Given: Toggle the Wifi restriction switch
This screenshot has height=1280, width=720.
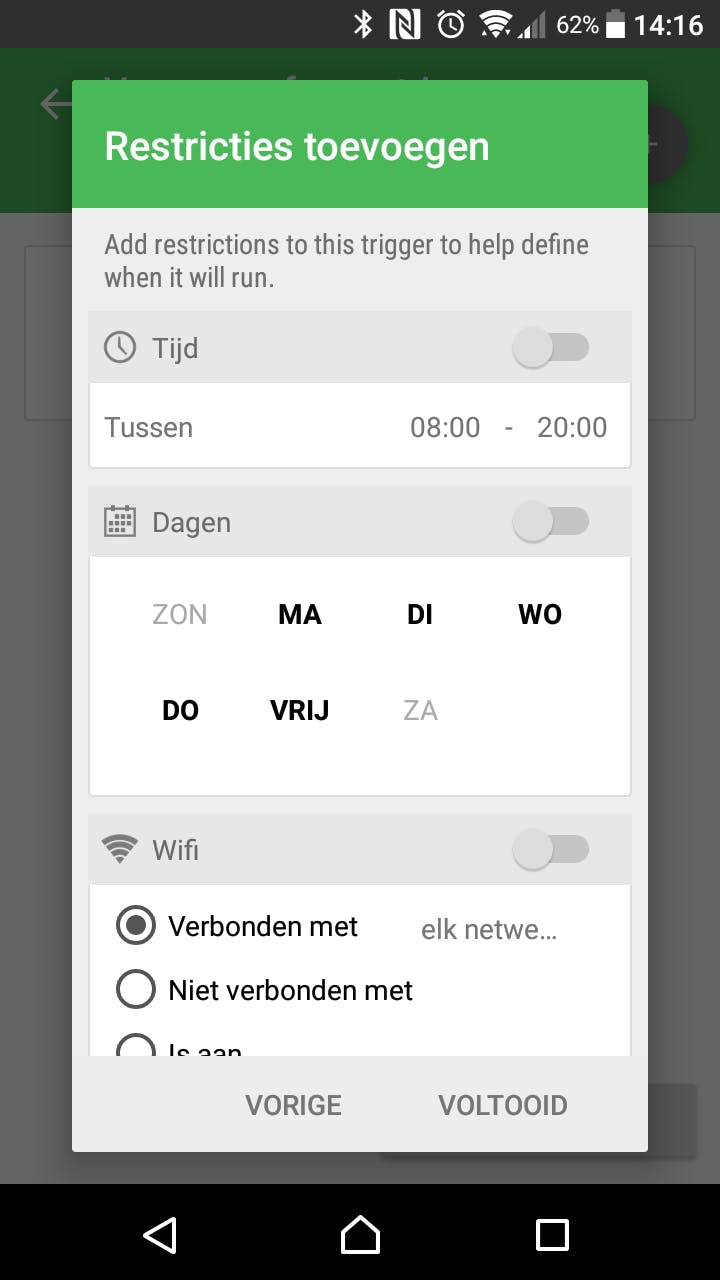Looking at the screenshot, I should pos(550,850).
